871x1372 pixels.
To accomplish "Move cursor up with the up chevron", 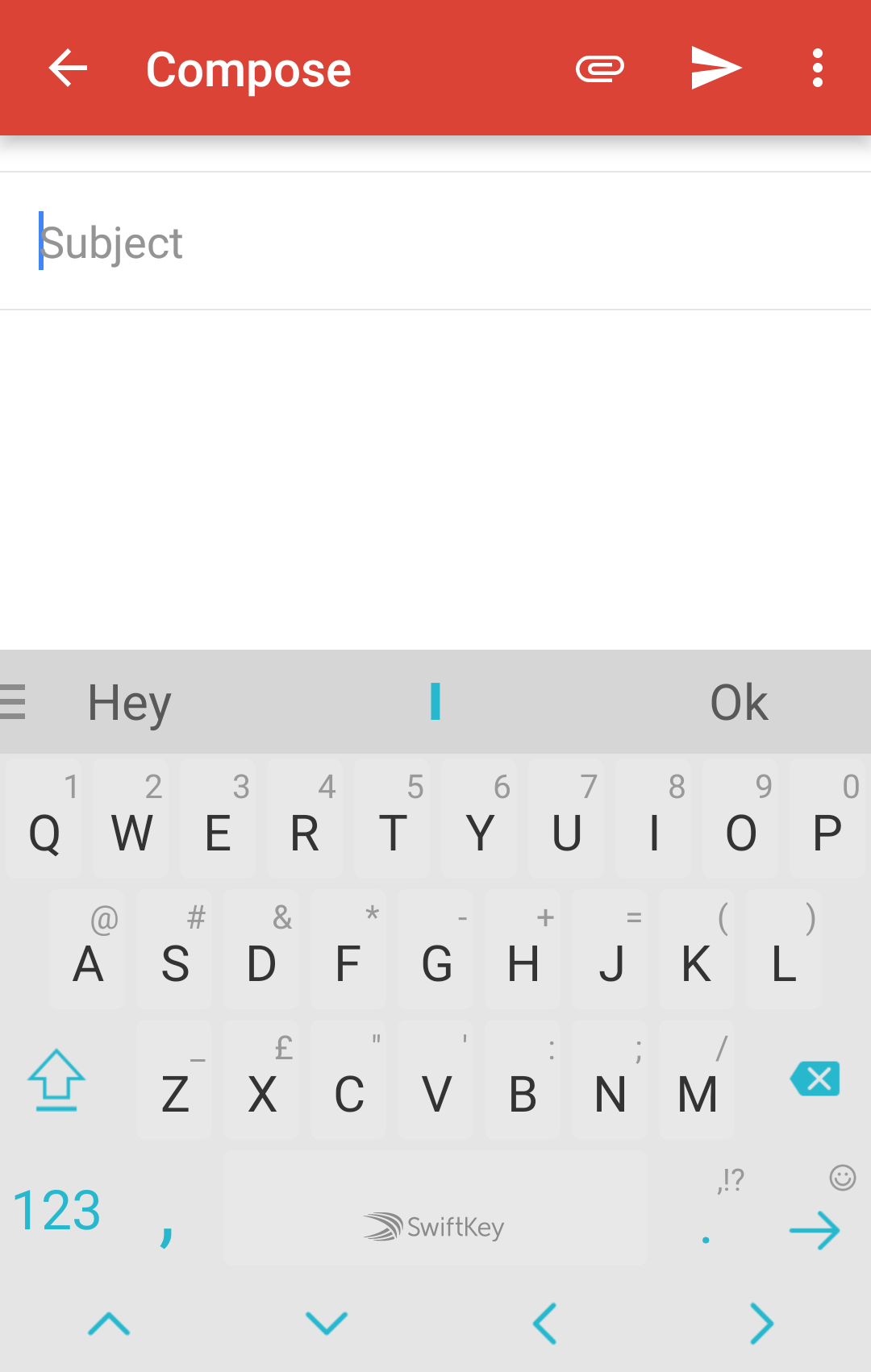I will click(x=109, y=1324).
